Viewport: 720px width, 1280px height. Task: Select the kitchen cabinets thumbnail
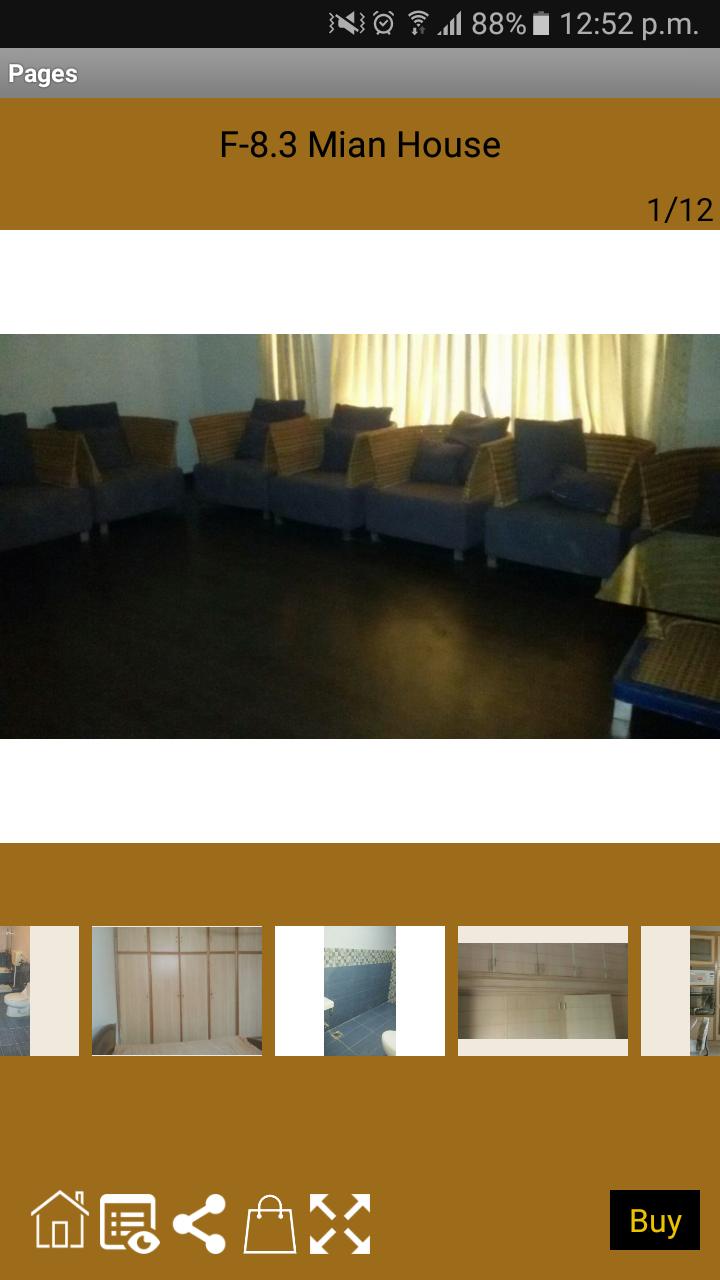543,990
